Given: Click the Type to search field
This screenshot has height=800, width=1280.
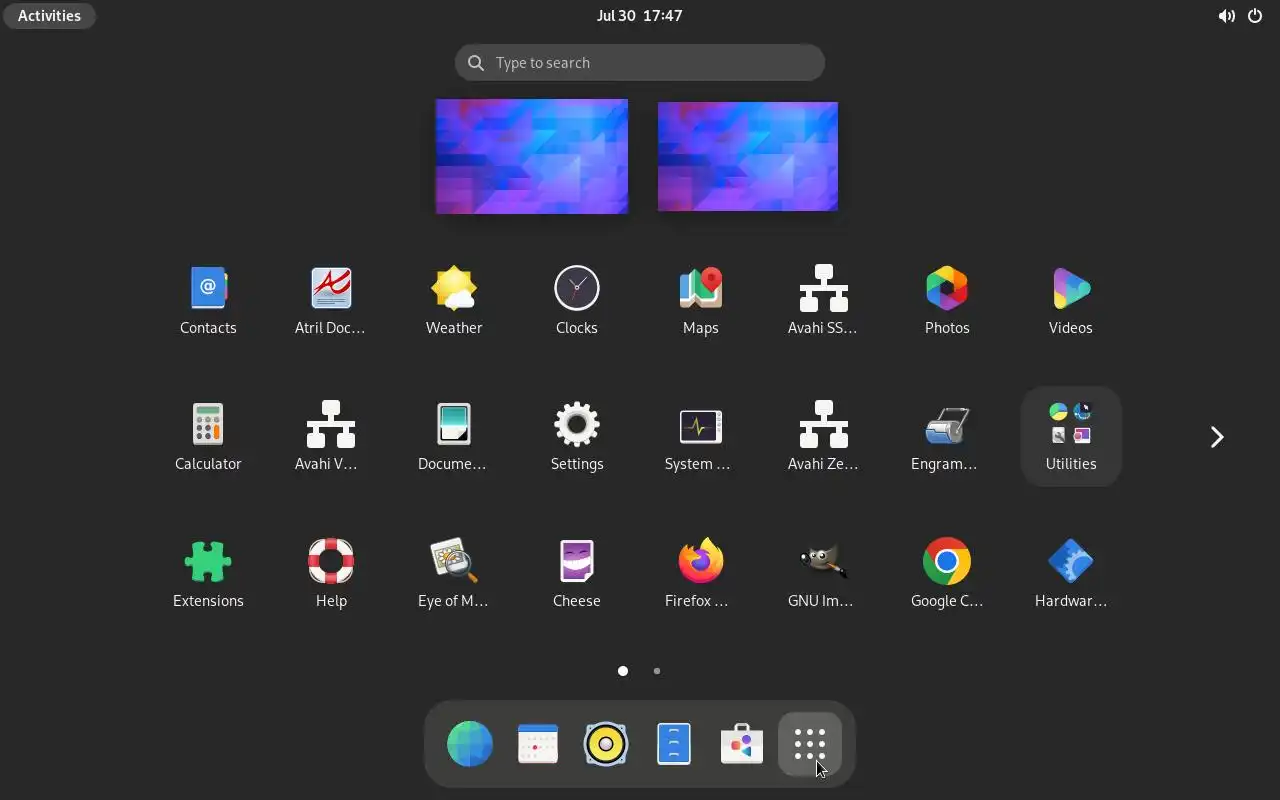Looking at the screenshot, I should coord(640,63).
